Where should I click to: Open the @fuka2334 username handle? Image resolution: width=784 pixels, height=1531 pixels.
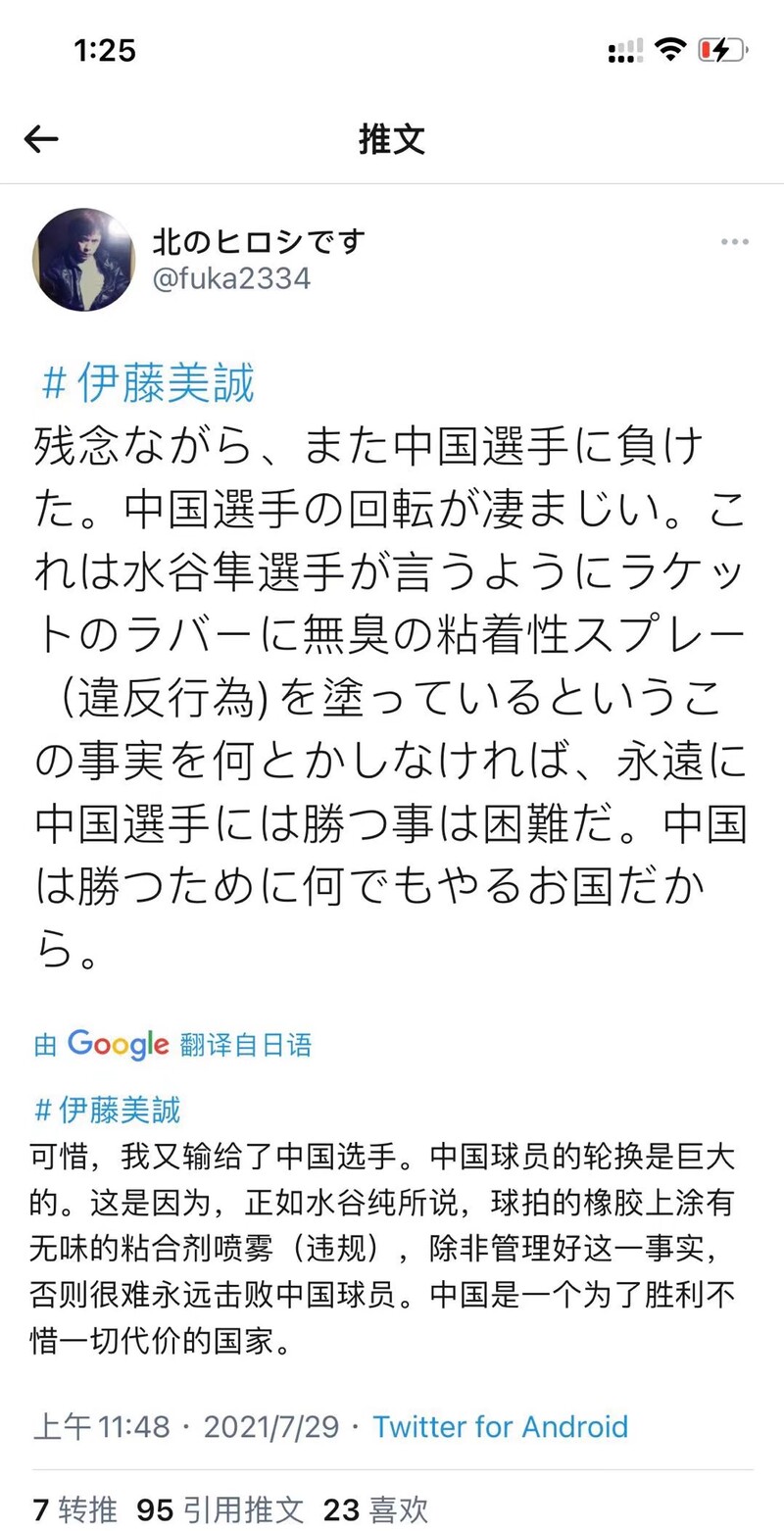click(231, 279)
